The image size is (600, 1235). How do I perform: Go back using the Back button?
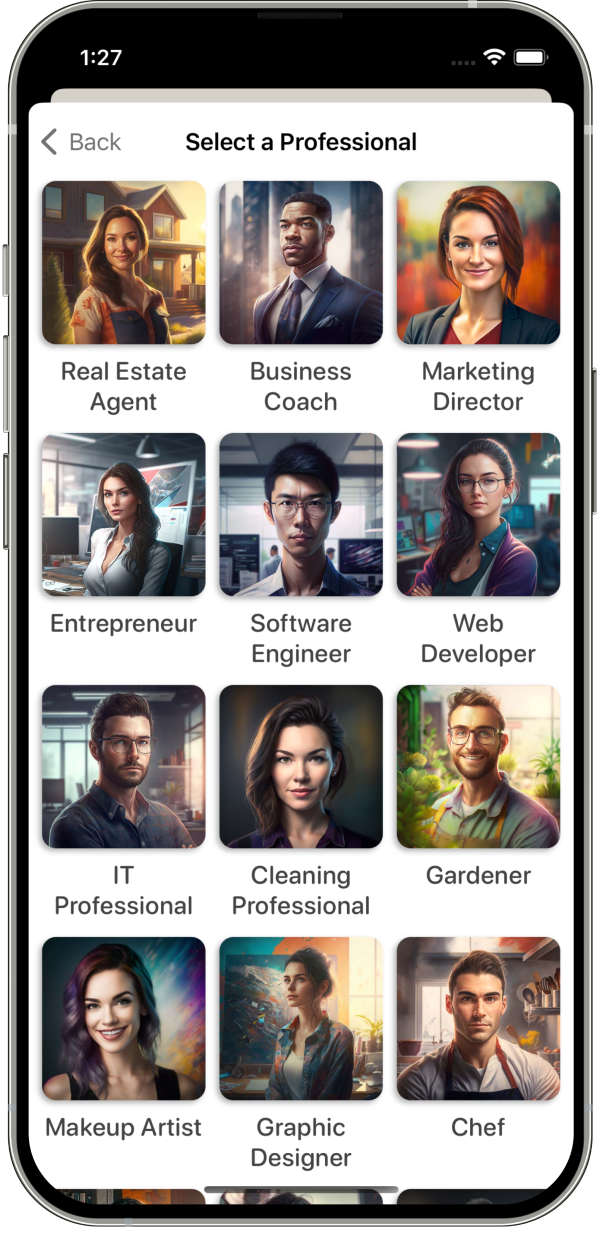pos(80,142)
